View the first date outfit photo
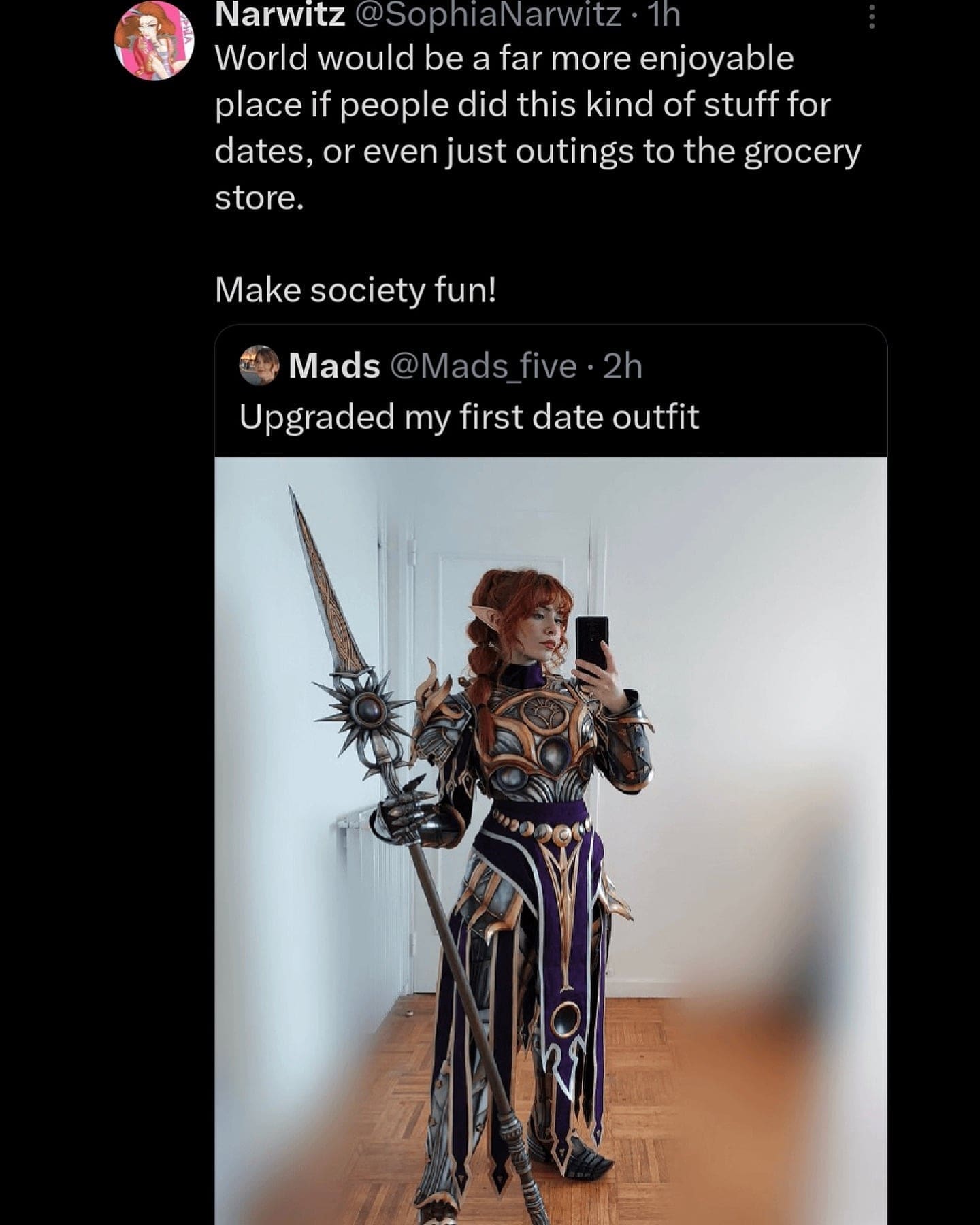This screenshot has height=1225, width=980. [550, 837]
